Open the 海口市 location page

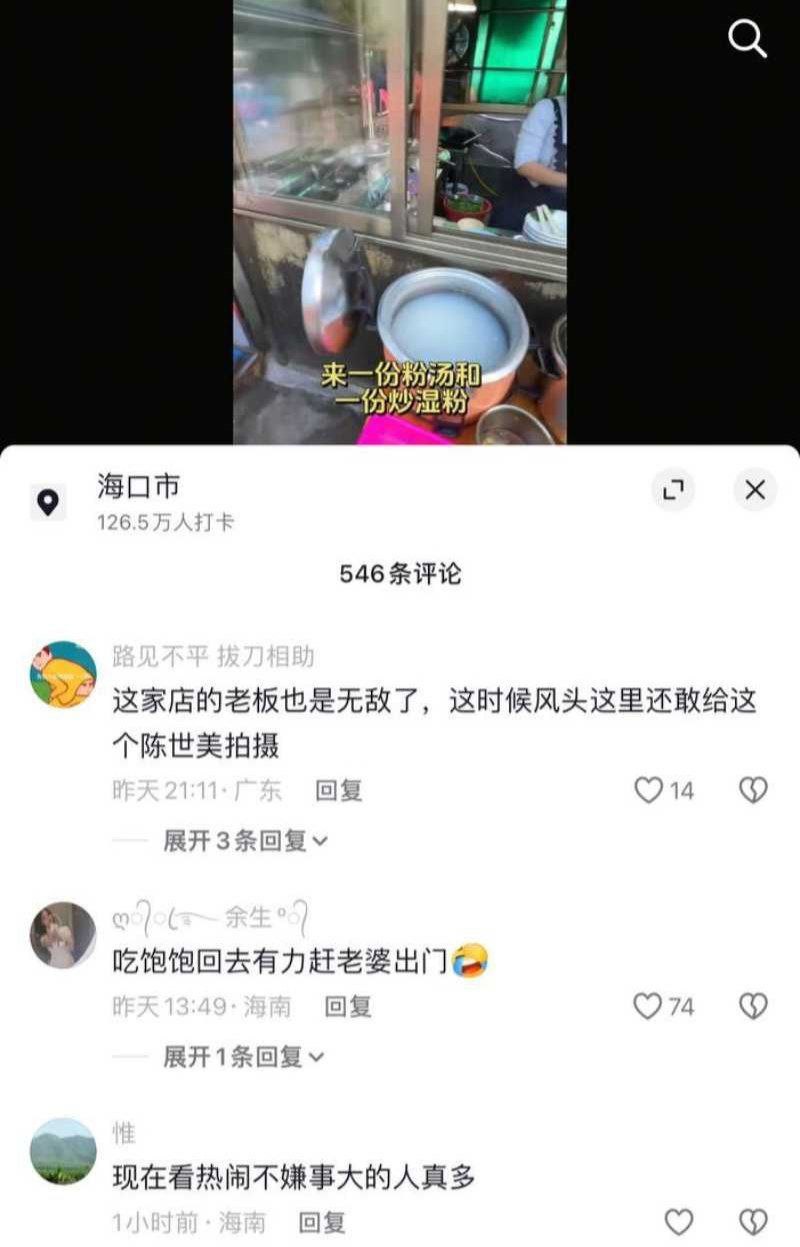click(139, 487)
